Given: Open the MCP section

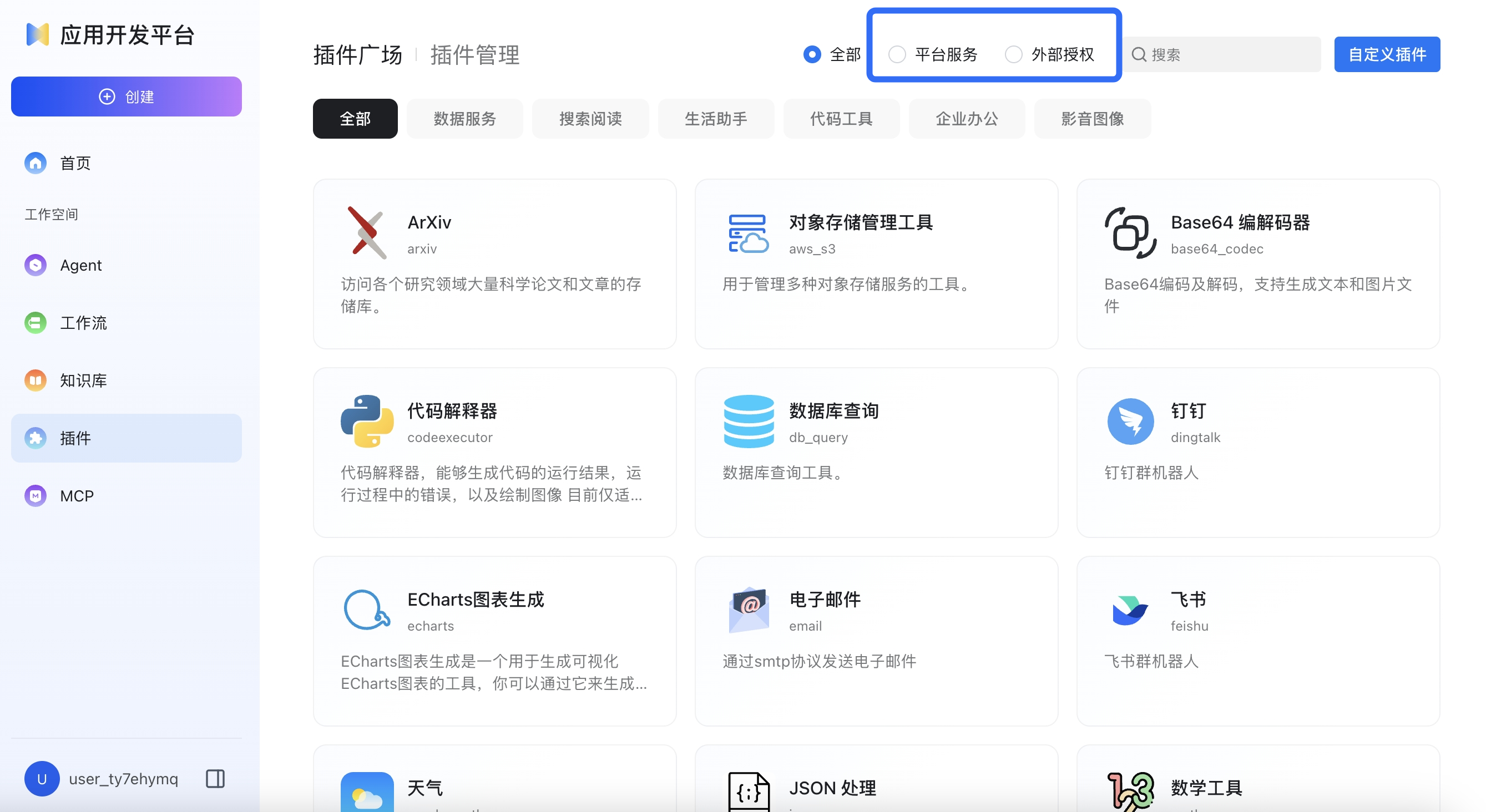Looking at the screenshot, I should (x=76, y=496).
